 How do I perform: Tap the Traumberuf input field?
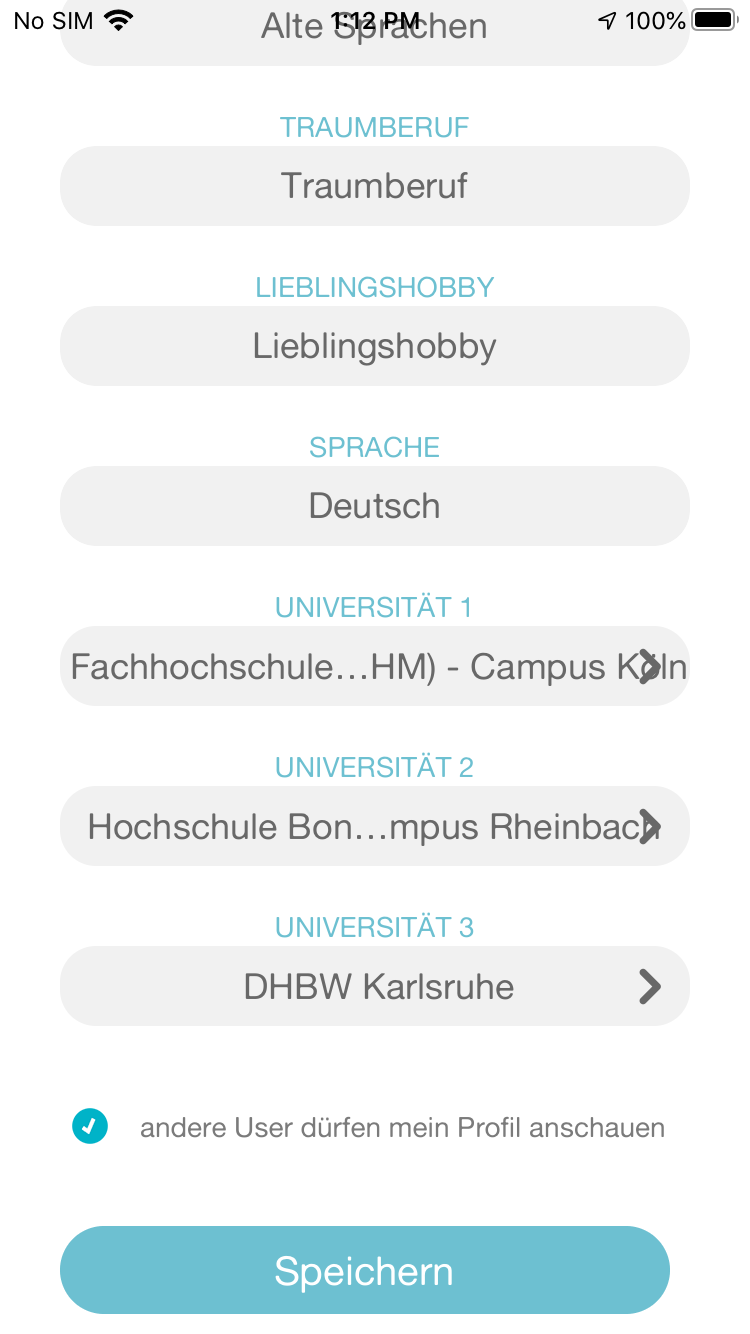click(x=374, y=186)
